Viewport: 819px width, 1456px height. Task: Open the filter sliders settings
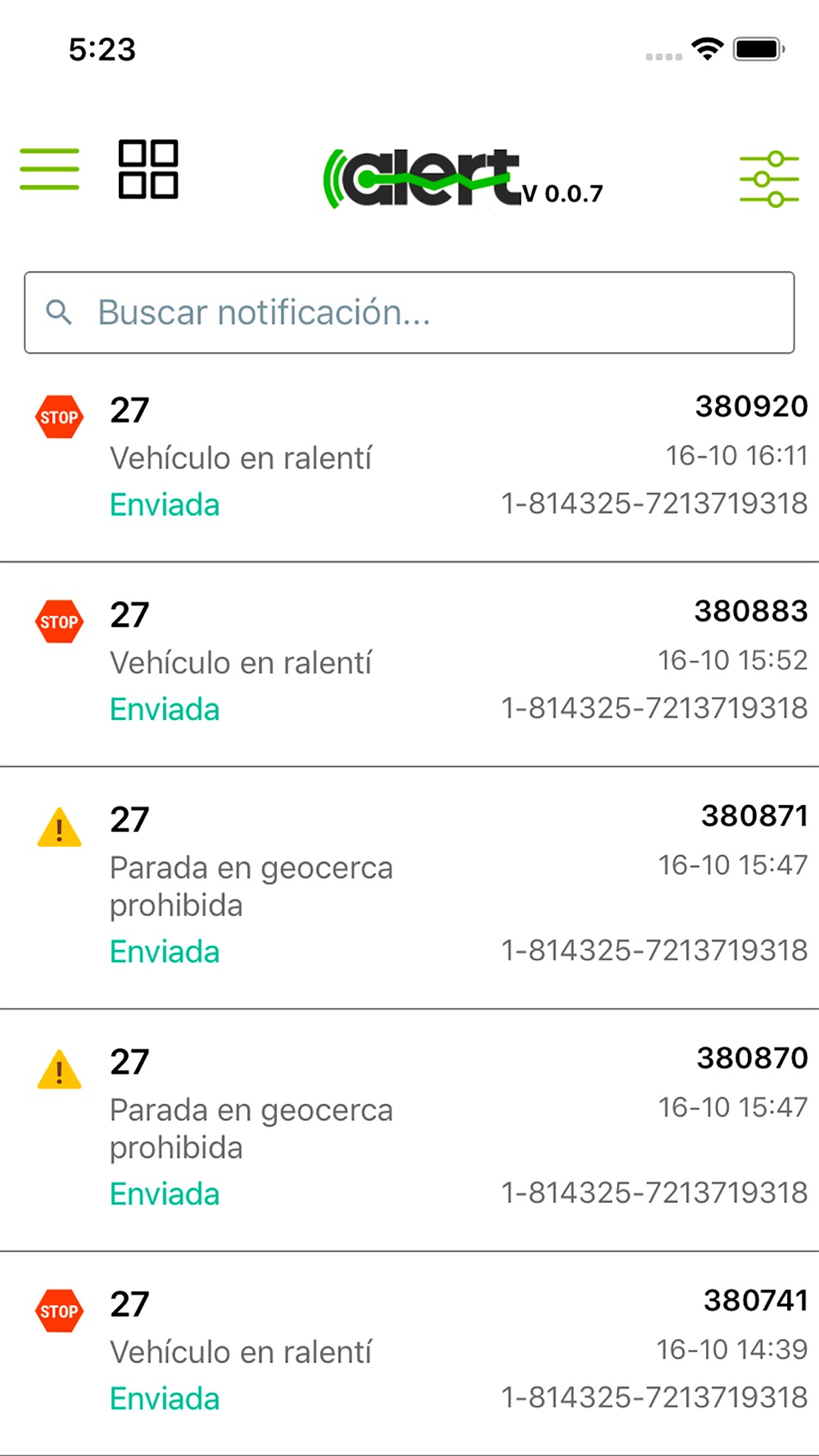click(x=769, y=179)
